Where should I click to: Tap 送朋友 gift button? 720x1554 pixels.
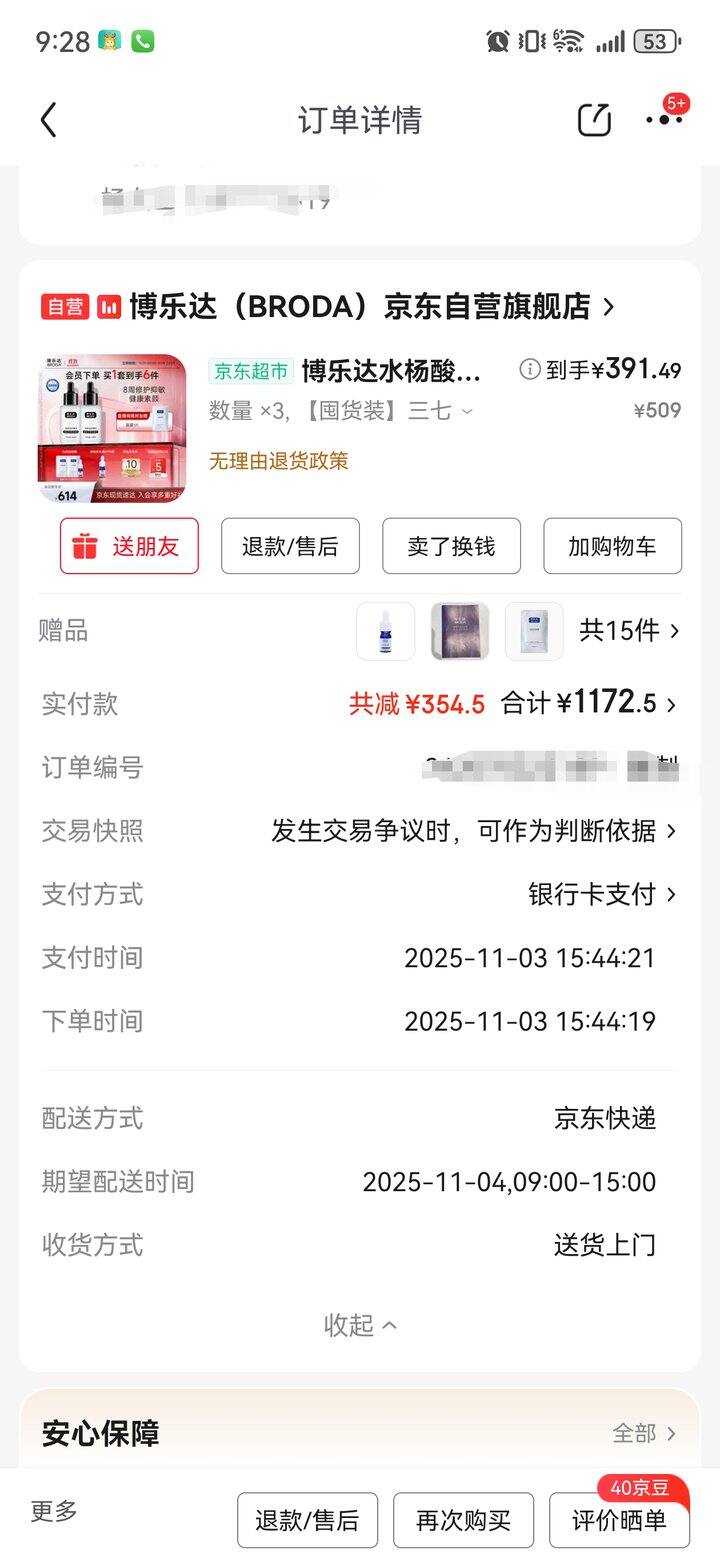tap(129, 546)
